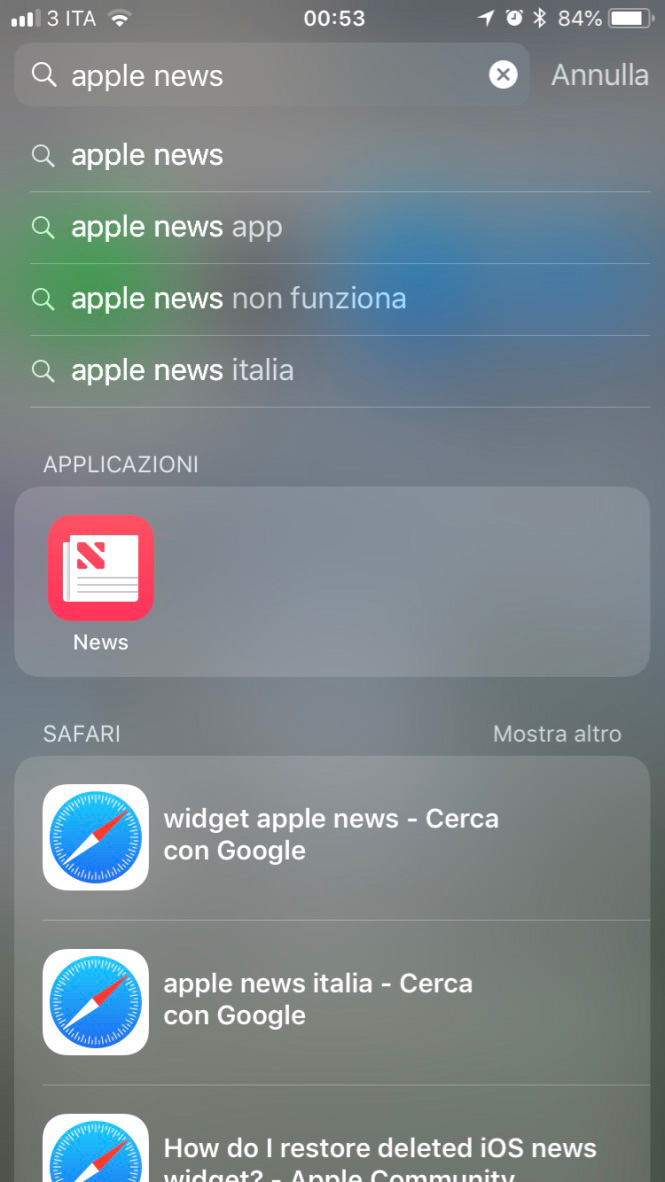Pick the "apple news non funziona" suggestion
This screenshot has height=1182, width=665.
(339, 299)
